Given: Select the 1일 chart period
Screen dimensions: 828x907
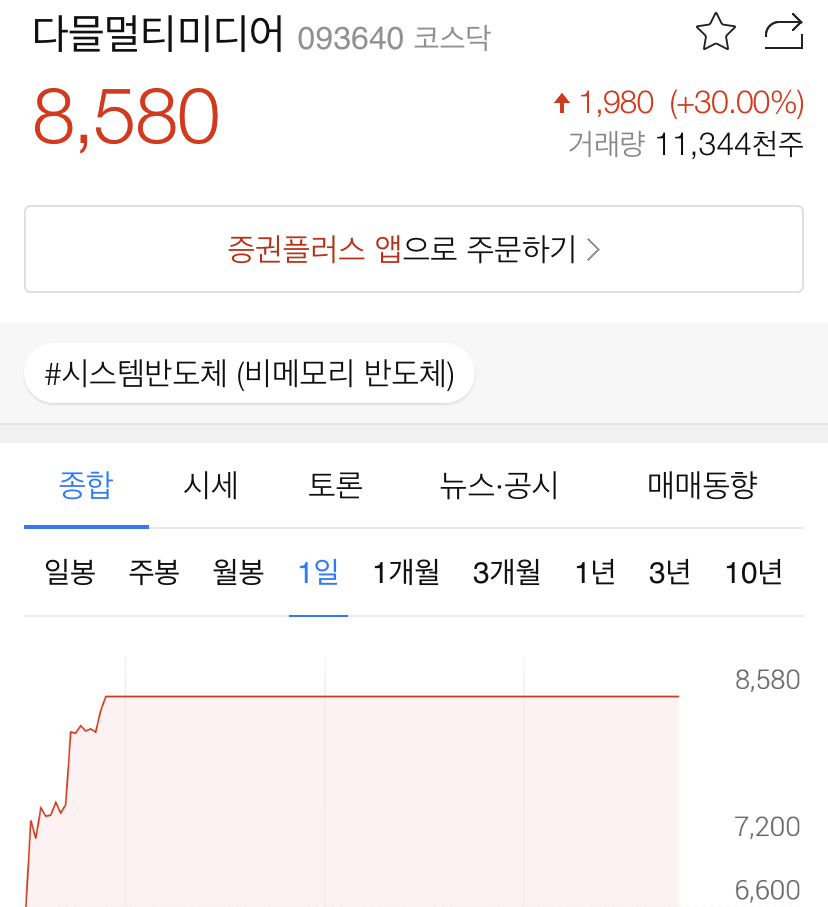Looking at the screenshot, I should pos(318,572).
